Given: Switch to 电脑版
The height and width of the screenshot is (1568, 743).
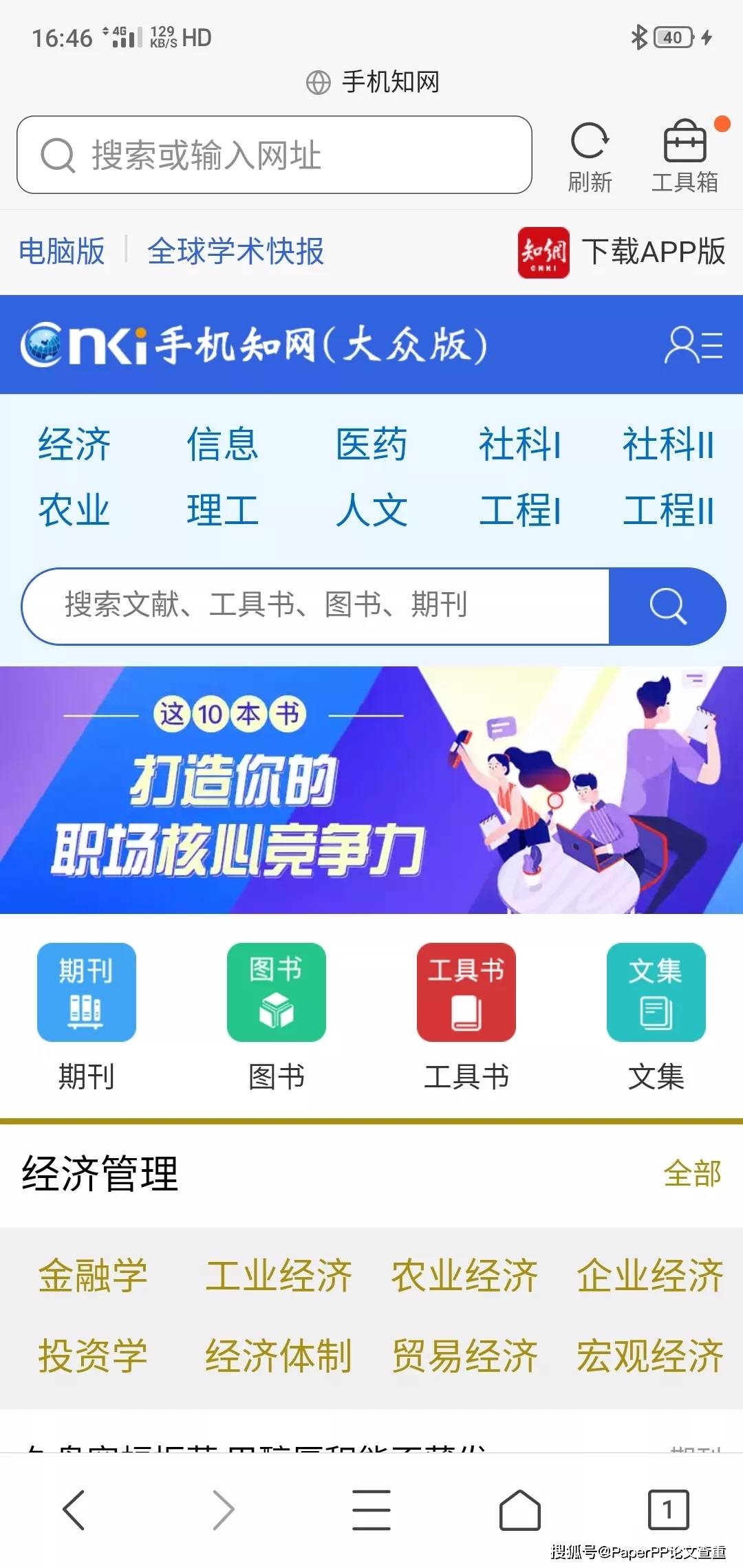Looking at the screenshot, I should 61,252.
